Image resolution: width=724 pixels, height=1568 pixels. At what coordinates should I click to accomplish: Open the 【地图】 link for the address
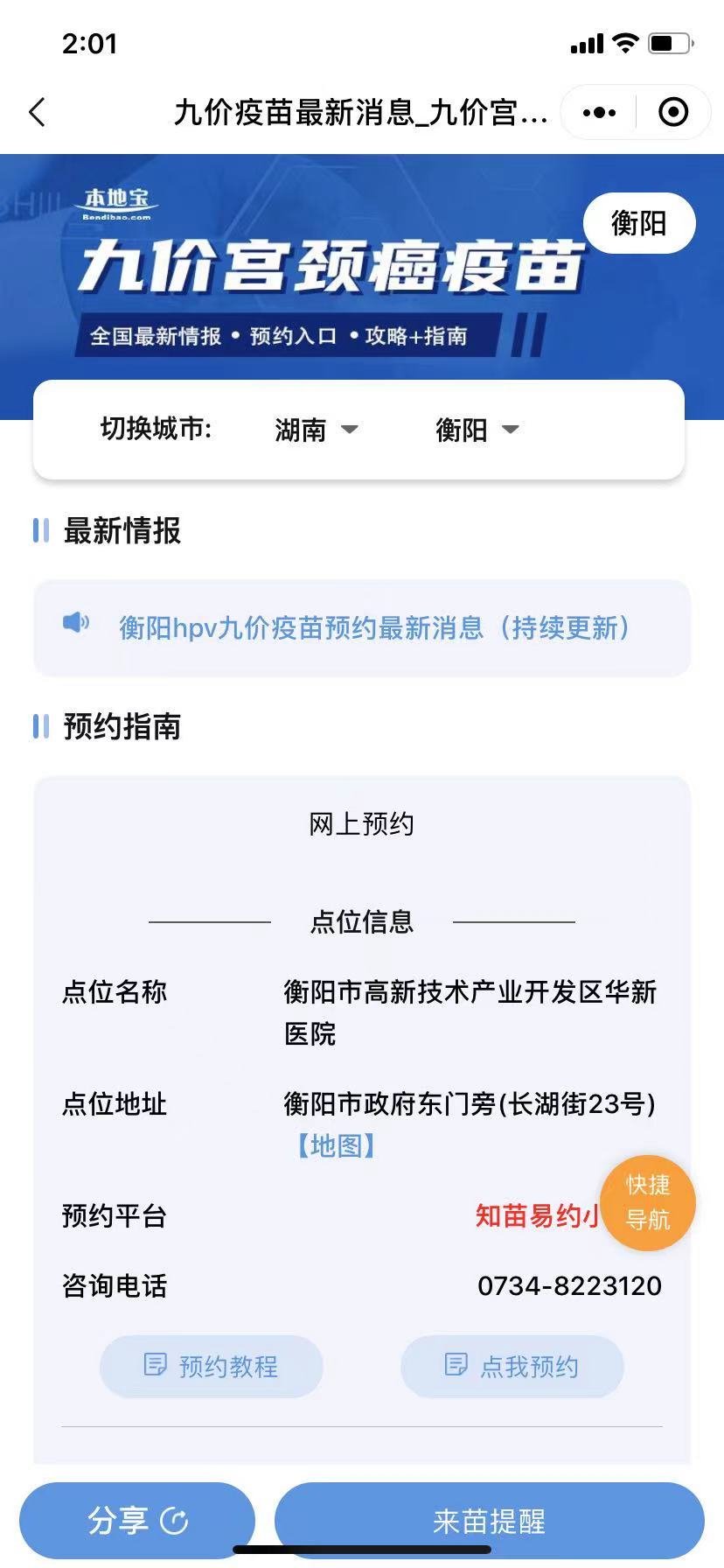[x=336, y=1145]
